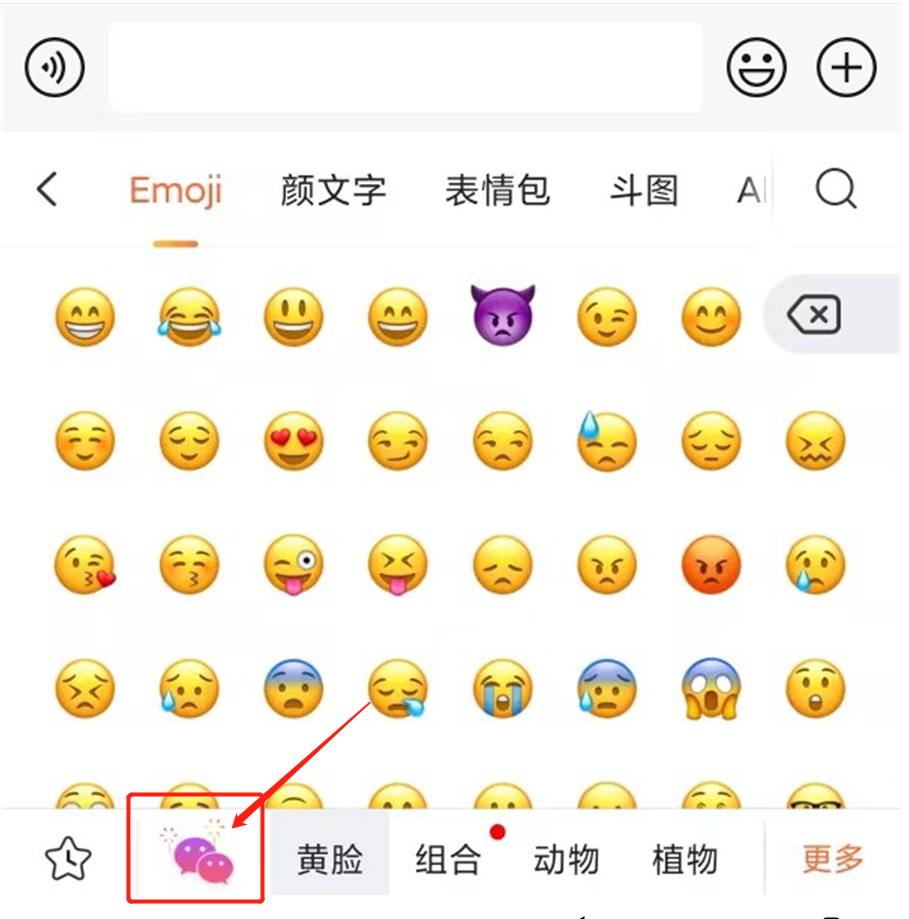Open 更多 for more categories
The width and height of the screenshot is (909, 919).
click(832, 858)
